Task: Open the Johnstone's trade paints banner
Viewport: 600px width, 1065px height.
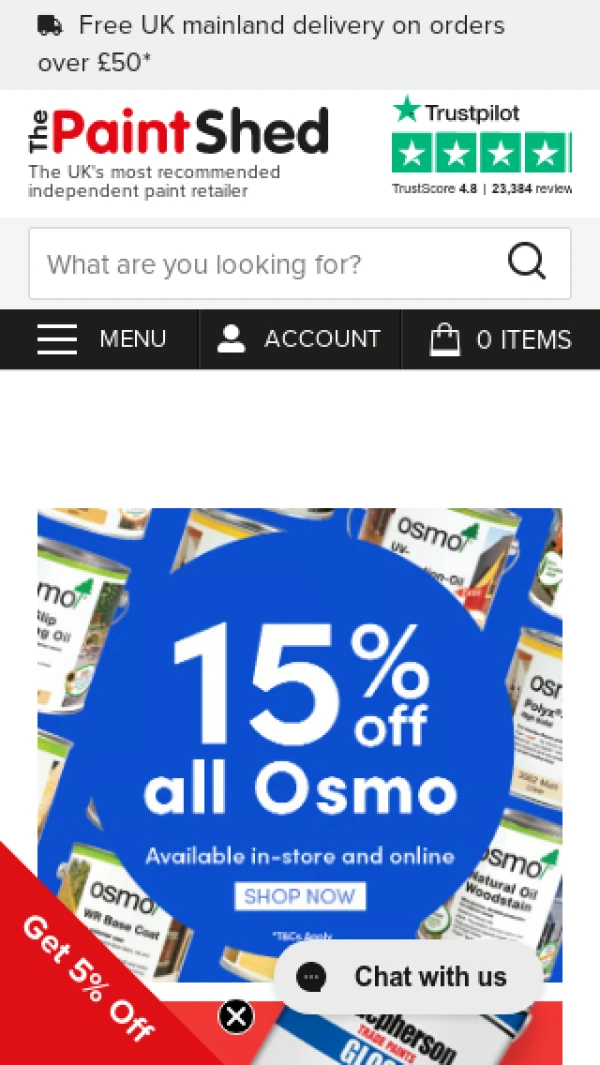Action: coord(420,1035)
